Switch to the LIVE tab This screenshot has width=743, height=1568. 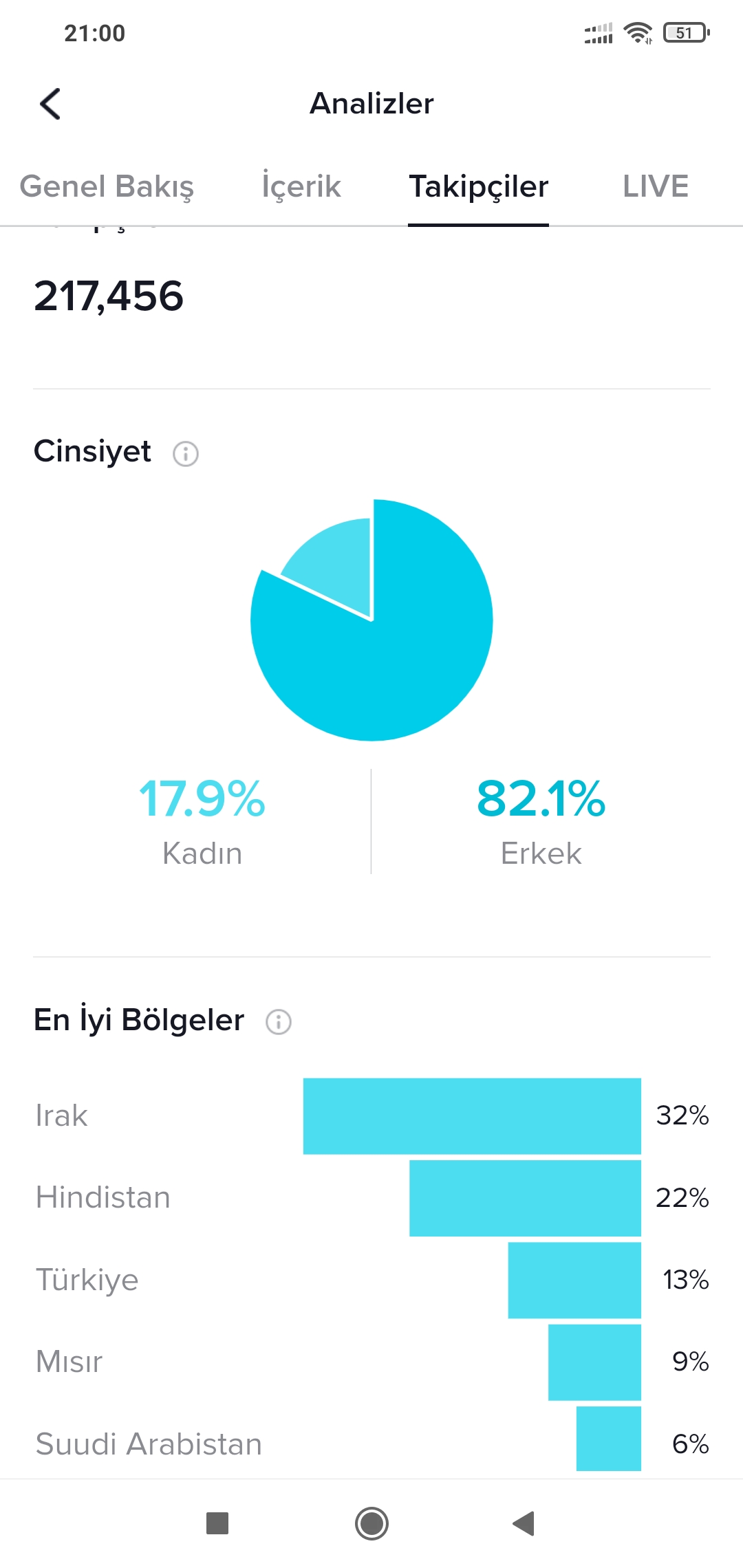coord(656,186)
